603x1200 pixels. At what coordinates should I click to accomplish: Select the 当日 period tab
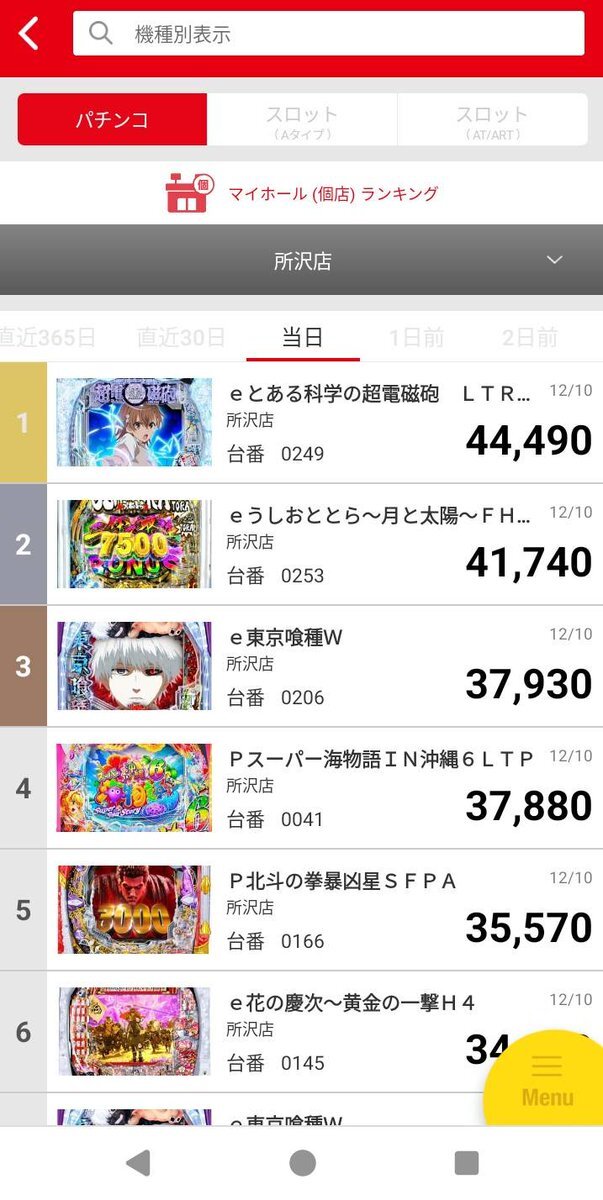click(x=302, y=337)
